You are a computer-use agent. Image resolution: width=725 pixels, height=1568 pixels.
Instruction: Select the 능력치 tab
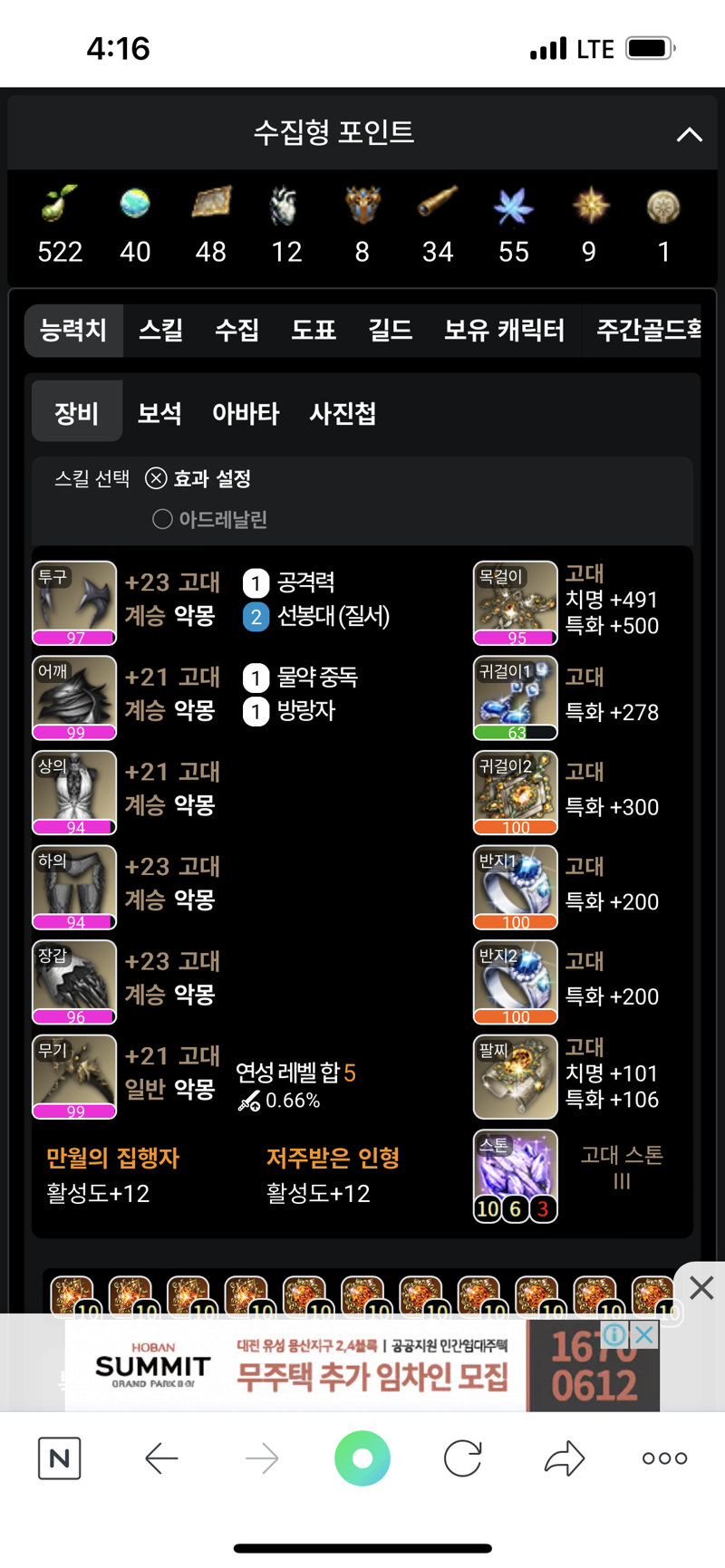(x=73, y=330)
